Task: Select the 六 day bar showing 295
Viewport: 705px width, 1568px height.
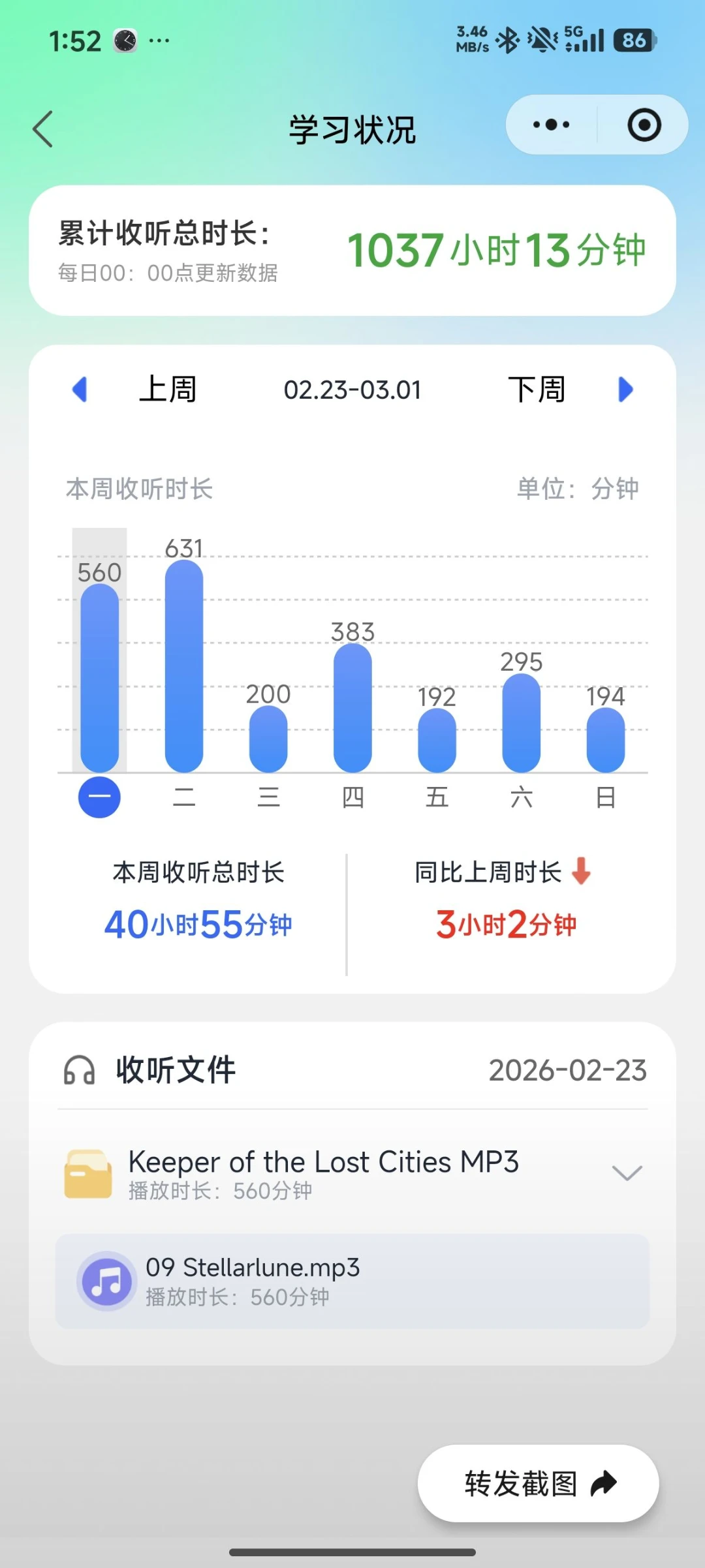Action: tap(521, 723)
